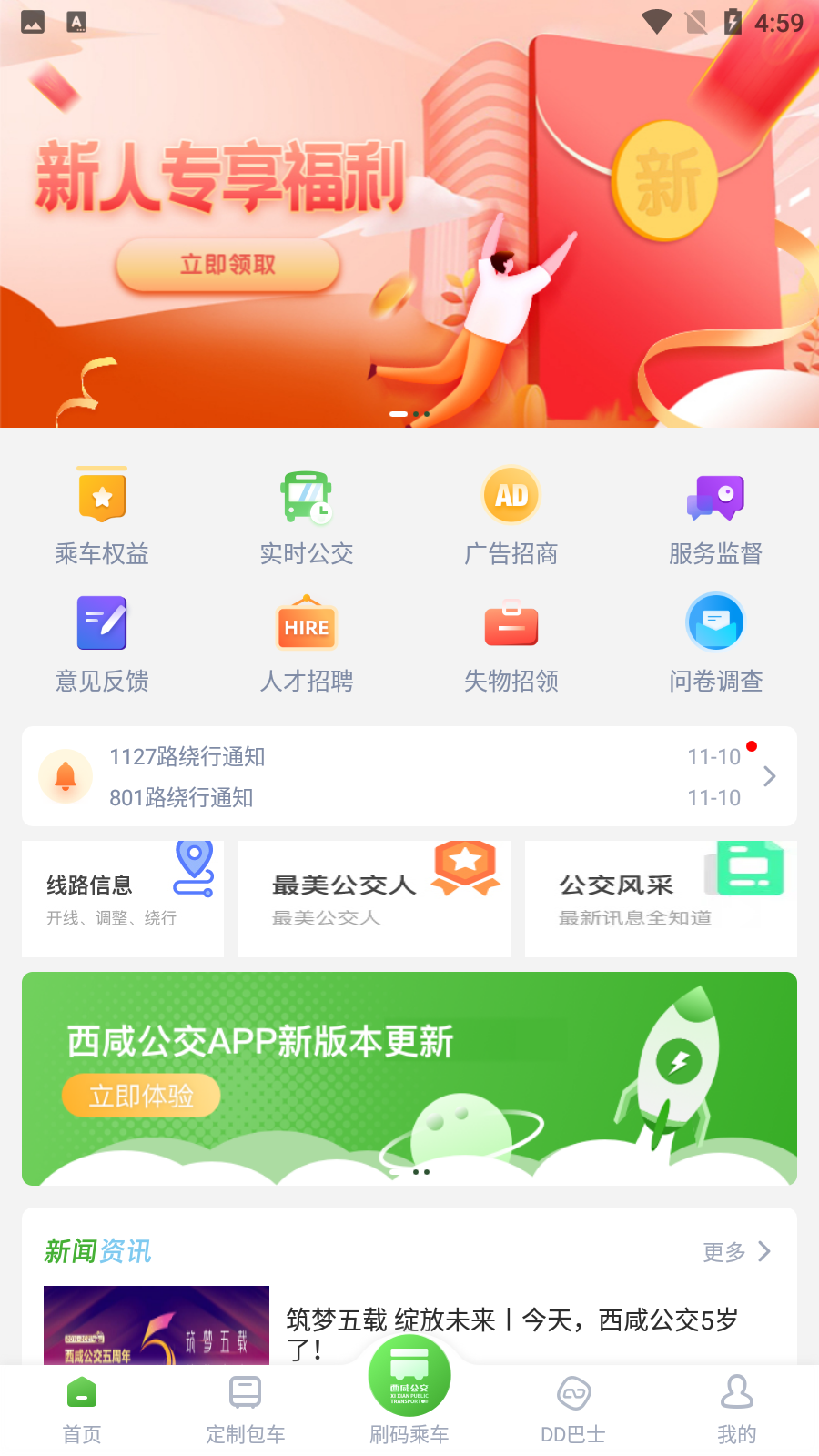Image resolution: width=819 pixels, height=1456 pixels.
Task: Open the 实时公交 real-time bus feature
Action: click(x=307, y=514)
